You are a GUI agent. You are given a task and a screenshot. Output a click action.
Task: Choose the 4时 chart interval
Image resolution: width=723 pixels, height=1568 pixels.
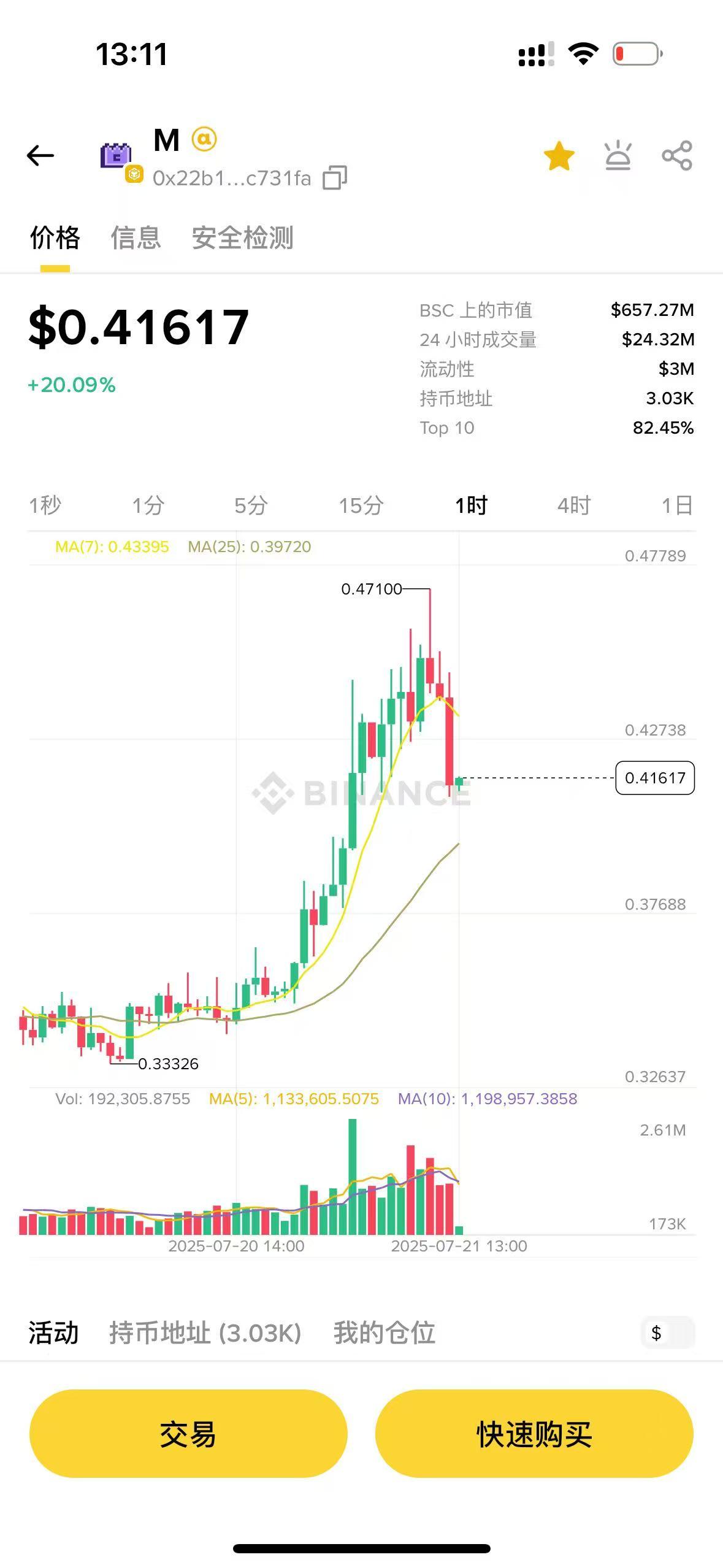click(x=574, y=505)
